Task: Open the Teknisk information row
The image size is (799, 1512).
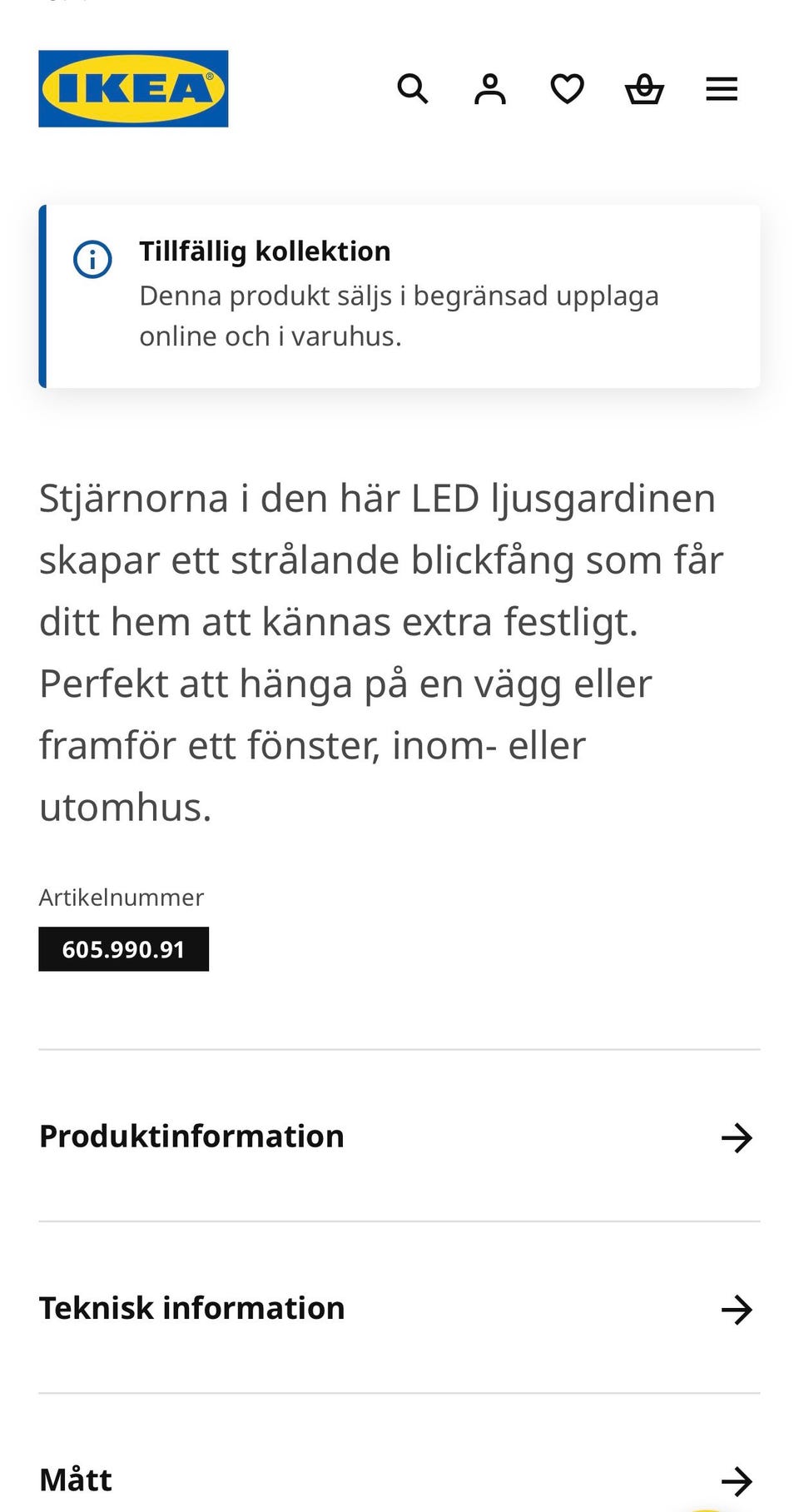Action: point(399,1308)
